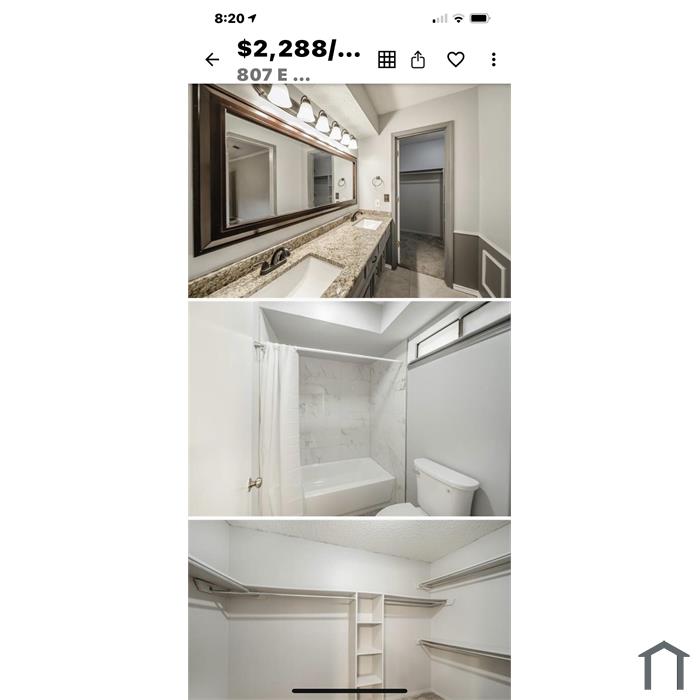Open the walk-in closet shelving photo
700x700 pixels.
(x=349, y=608)
